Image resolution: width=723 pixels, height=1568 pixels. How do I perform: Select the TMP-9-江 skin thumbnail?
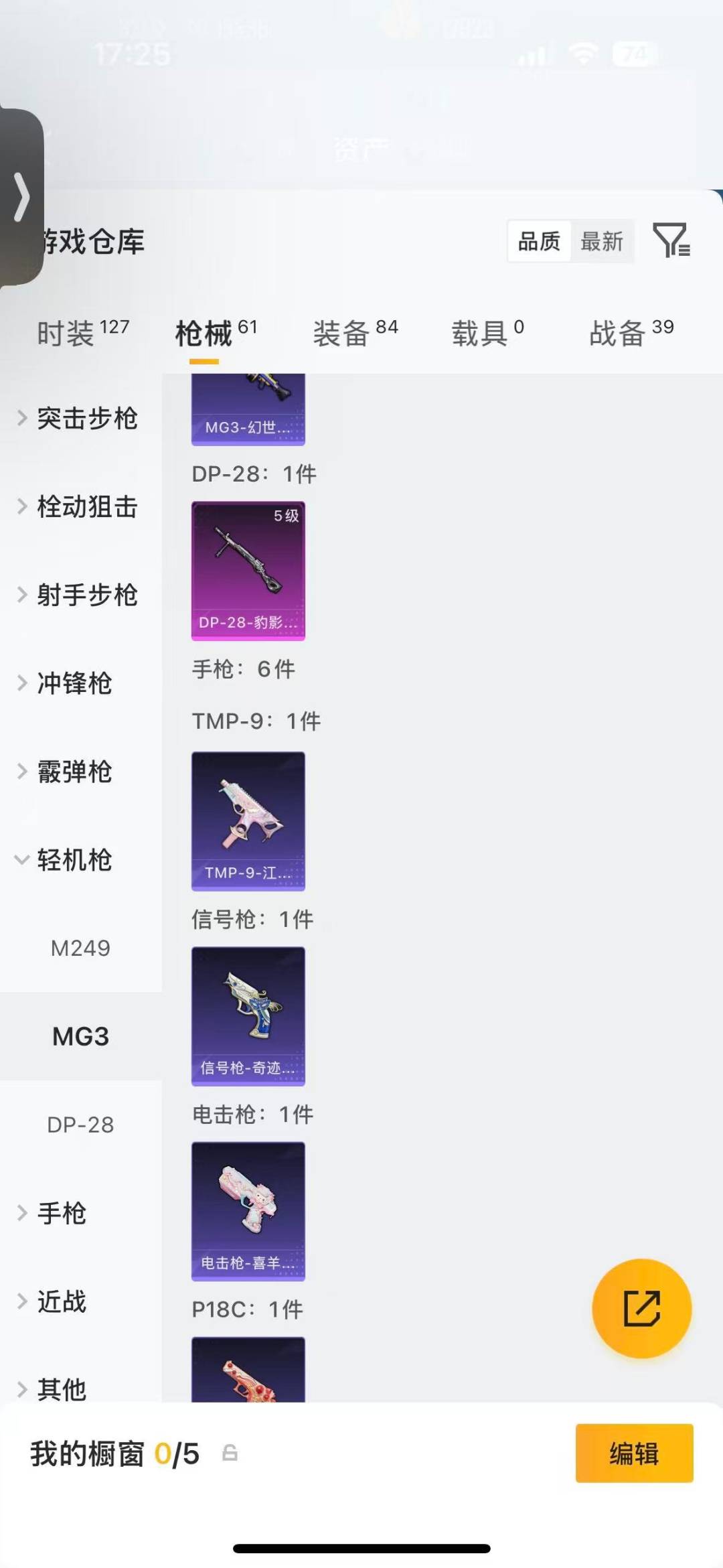[x=248, y=821]
